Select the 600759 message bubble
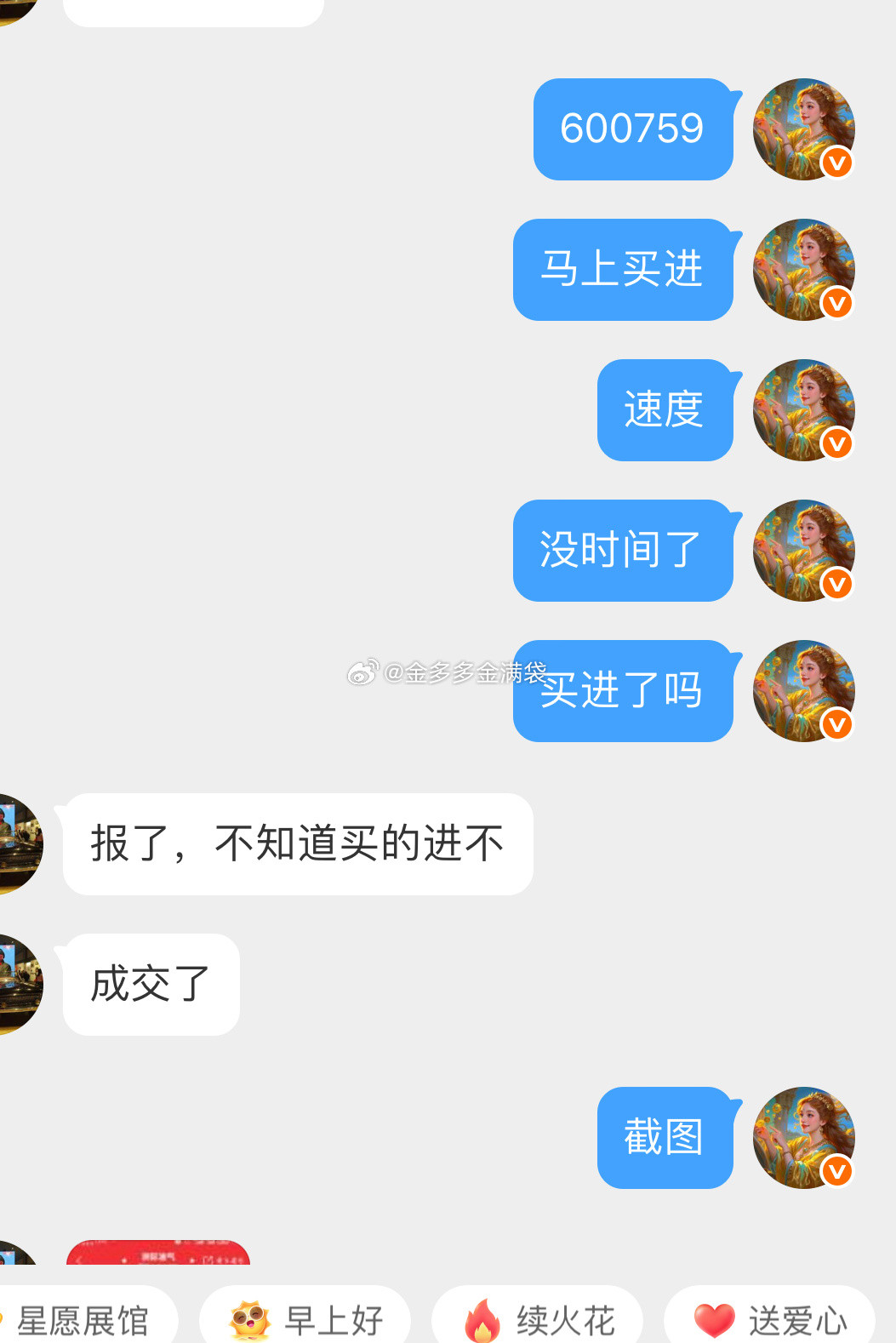Viewport: 896px width, 1343px height. pyautogui.click(x=631, y=129)
